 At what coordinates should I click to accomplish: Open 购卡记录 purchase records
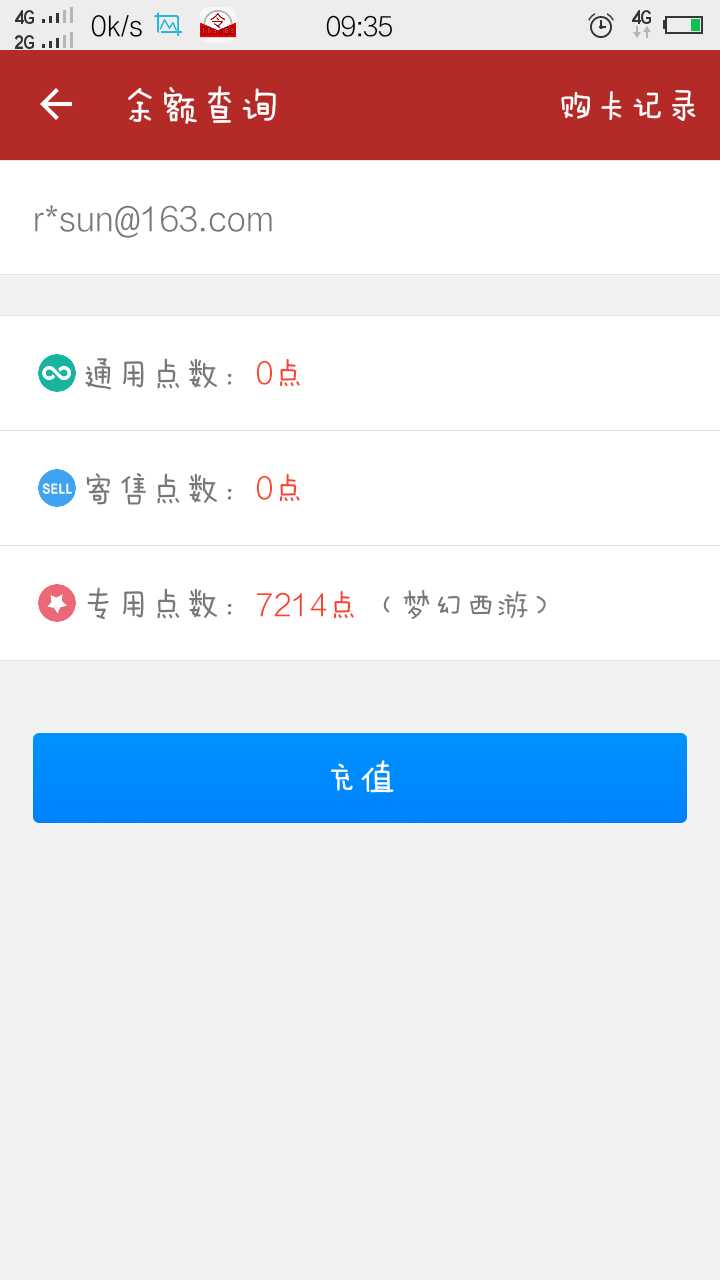(628, 106)
